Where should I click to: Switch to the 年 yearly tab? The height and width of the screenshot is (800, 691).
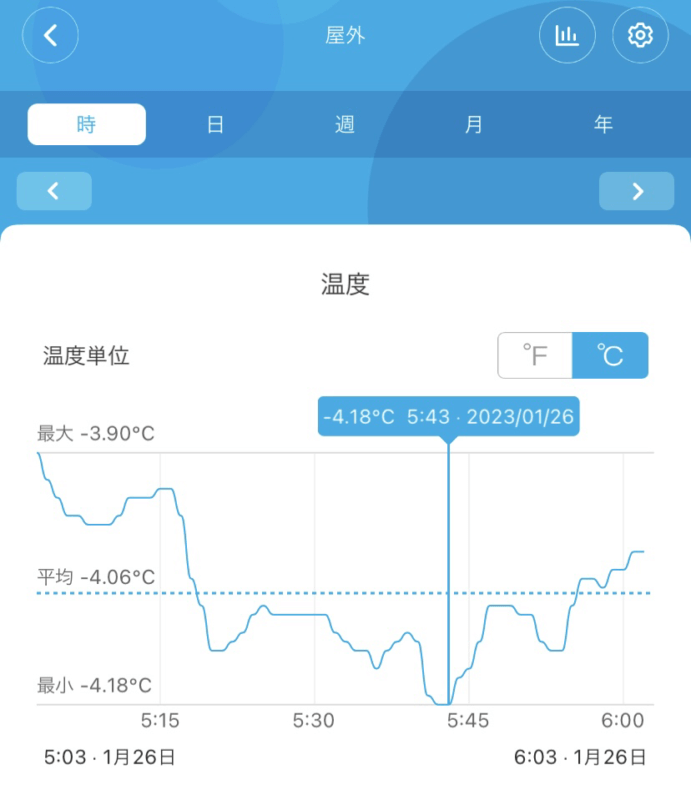pyautogui.click(x=603, y=125)
